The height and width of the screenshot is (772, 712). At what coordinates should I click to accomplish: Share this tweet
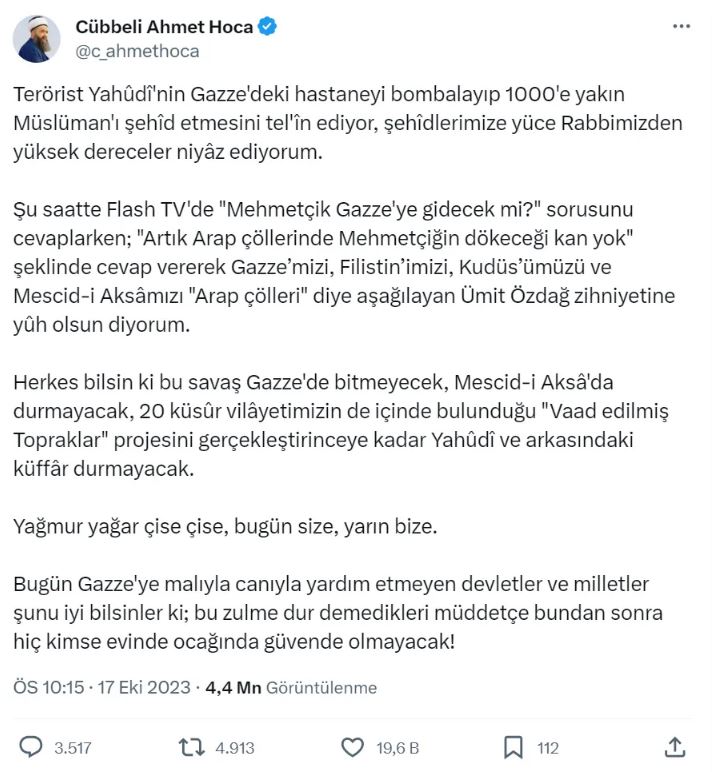675,746
